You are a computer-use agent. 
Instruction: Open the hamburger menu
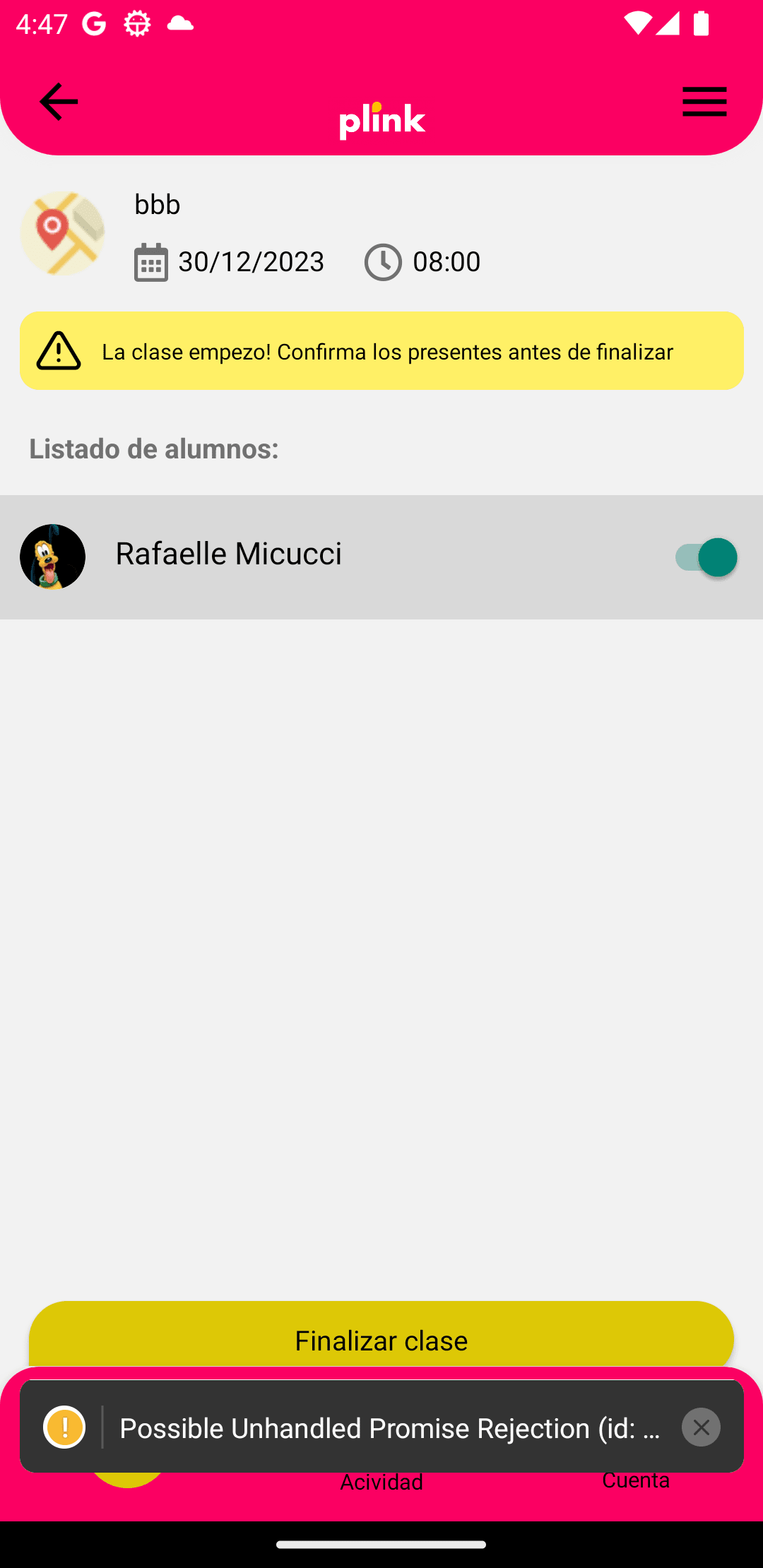[704, 102]
